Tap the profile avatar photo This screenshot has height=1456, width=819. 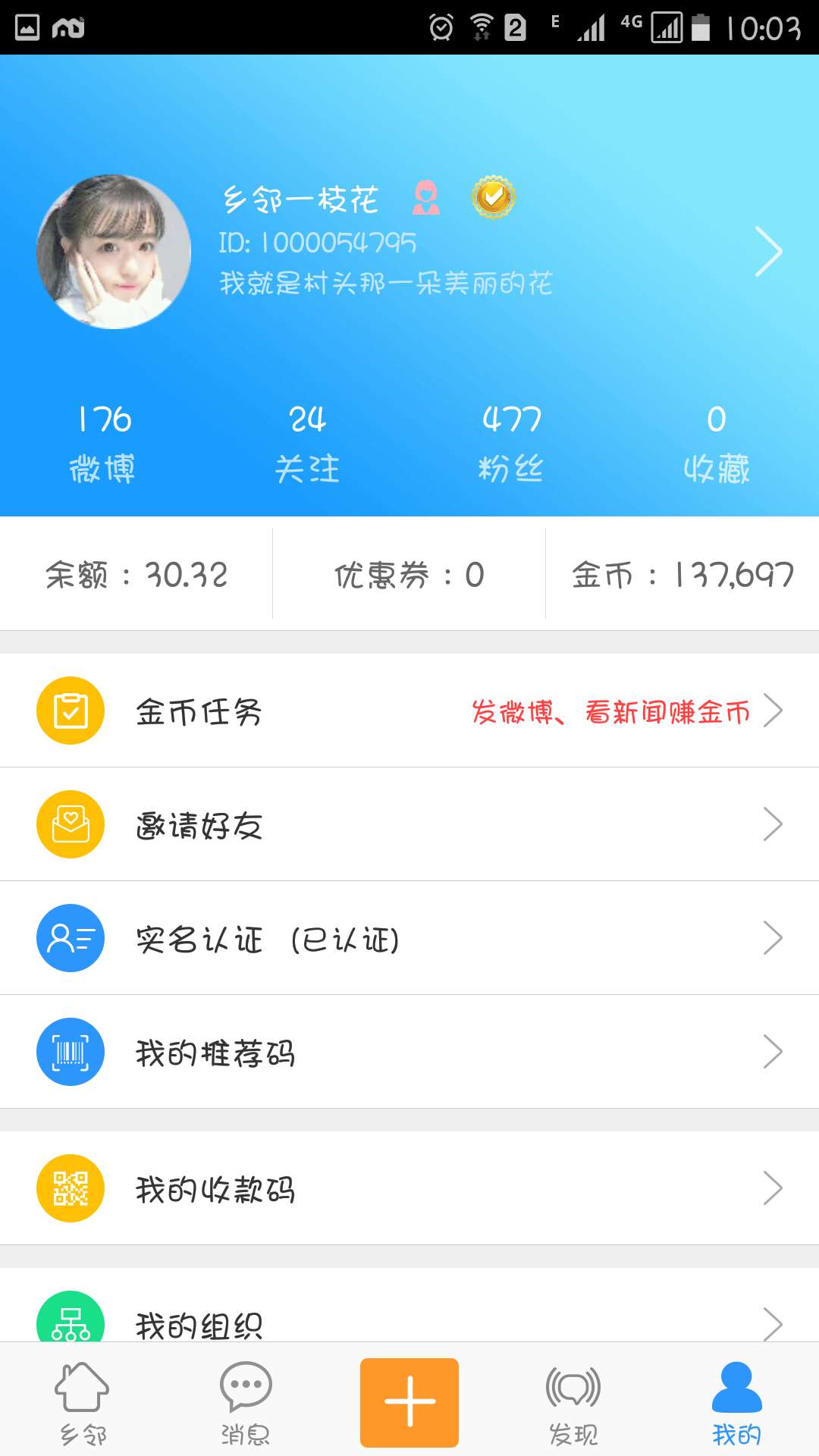[x=114, y=252]
